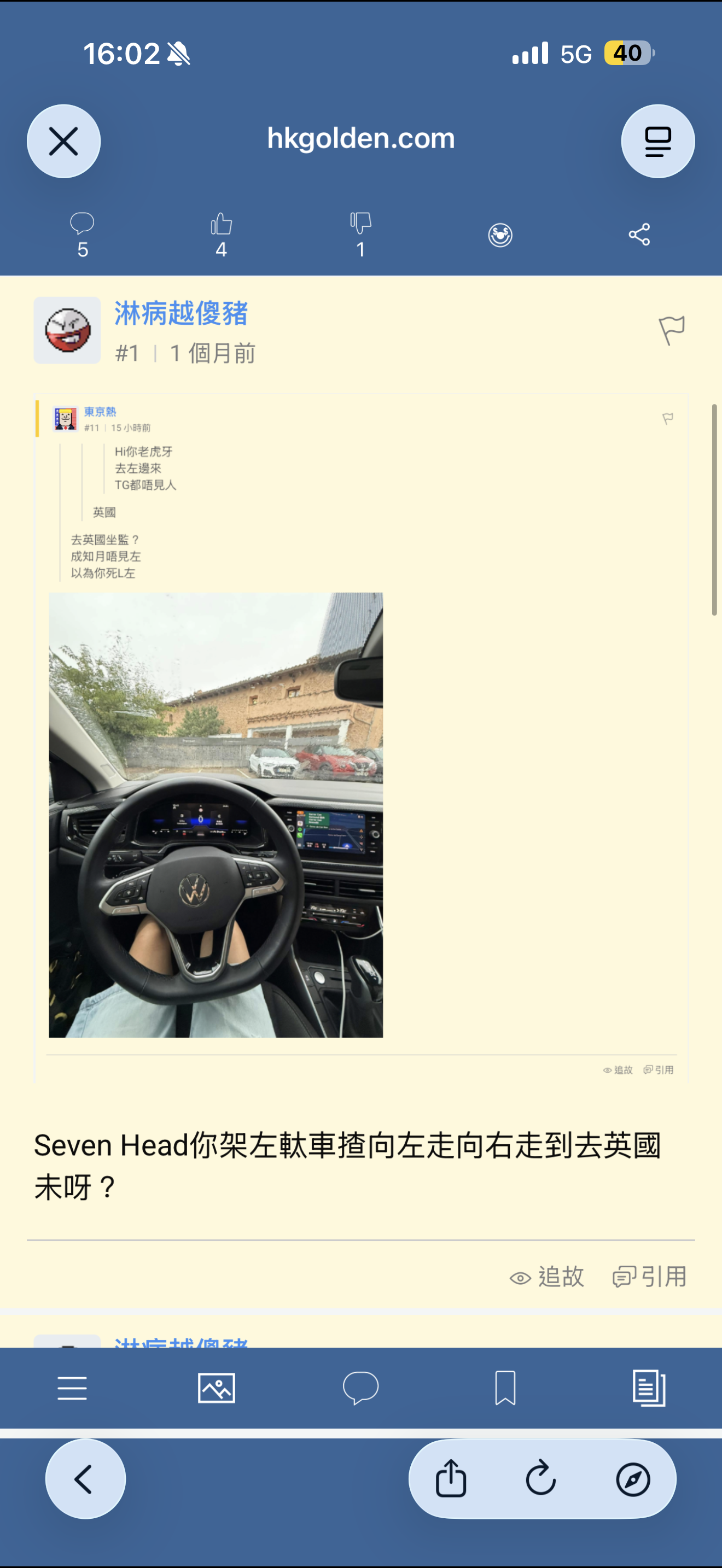Viewport: 722px width, 1568px height.
Task: Write a reply via the speech bubble icon
Action: [x=360, y=1388]
